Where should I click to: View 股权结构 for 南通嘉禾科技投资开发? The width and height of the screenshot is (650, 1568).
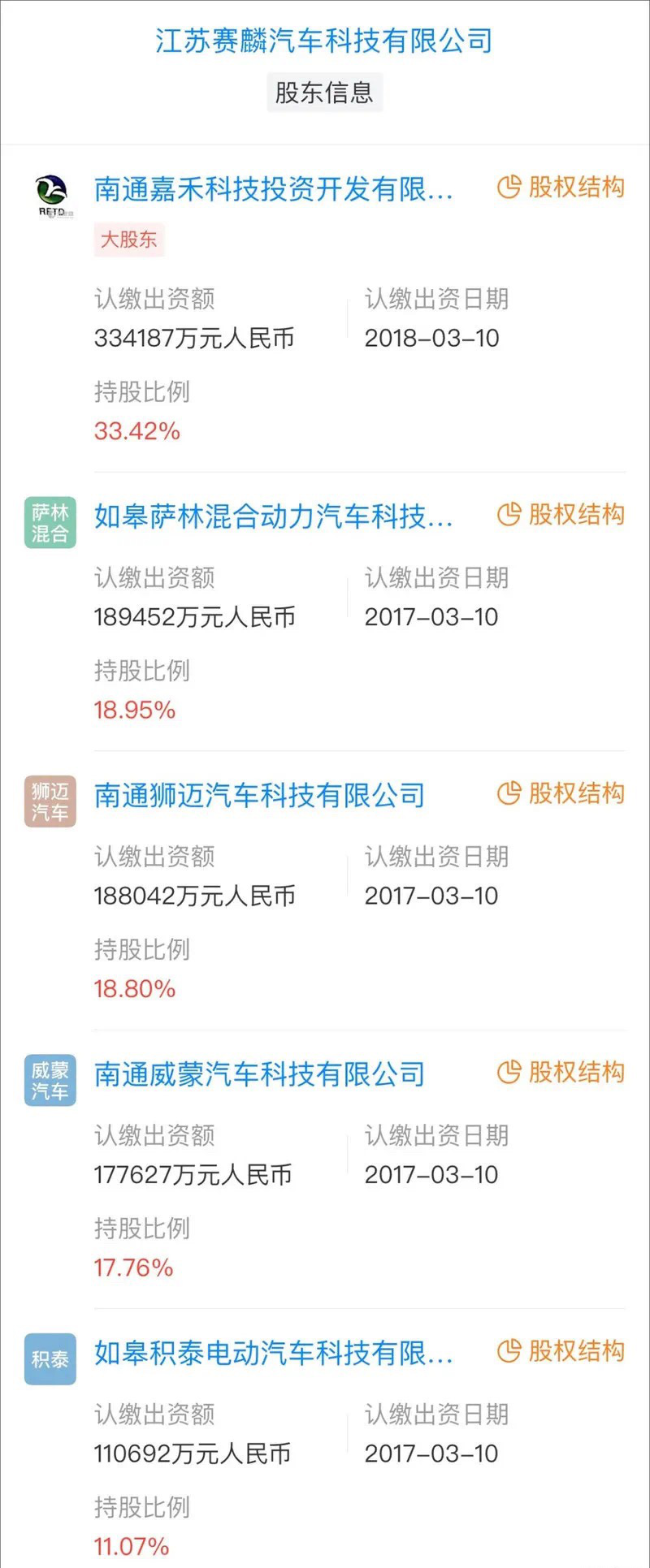tap(561, 188)
